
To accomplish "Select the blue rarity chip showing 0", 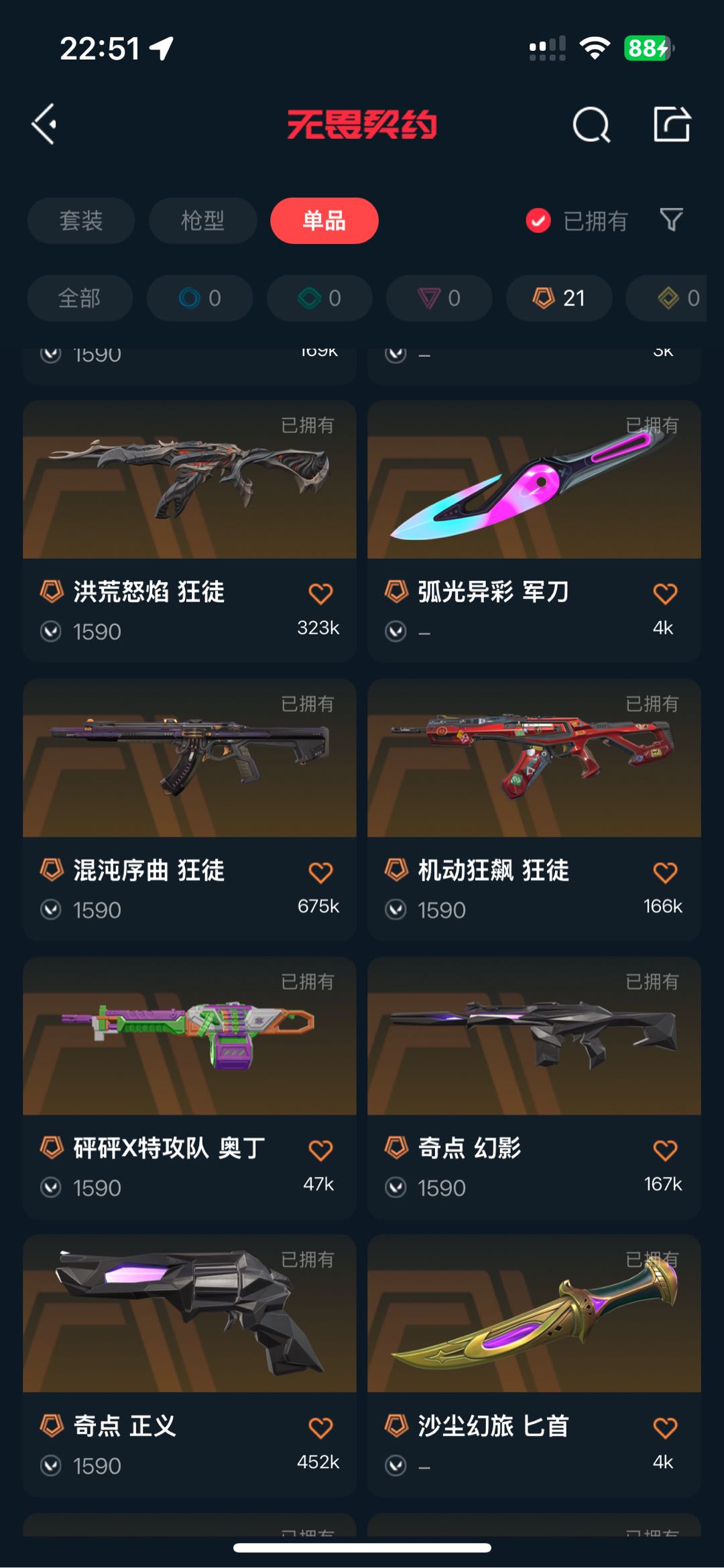I will pos(200,298).
